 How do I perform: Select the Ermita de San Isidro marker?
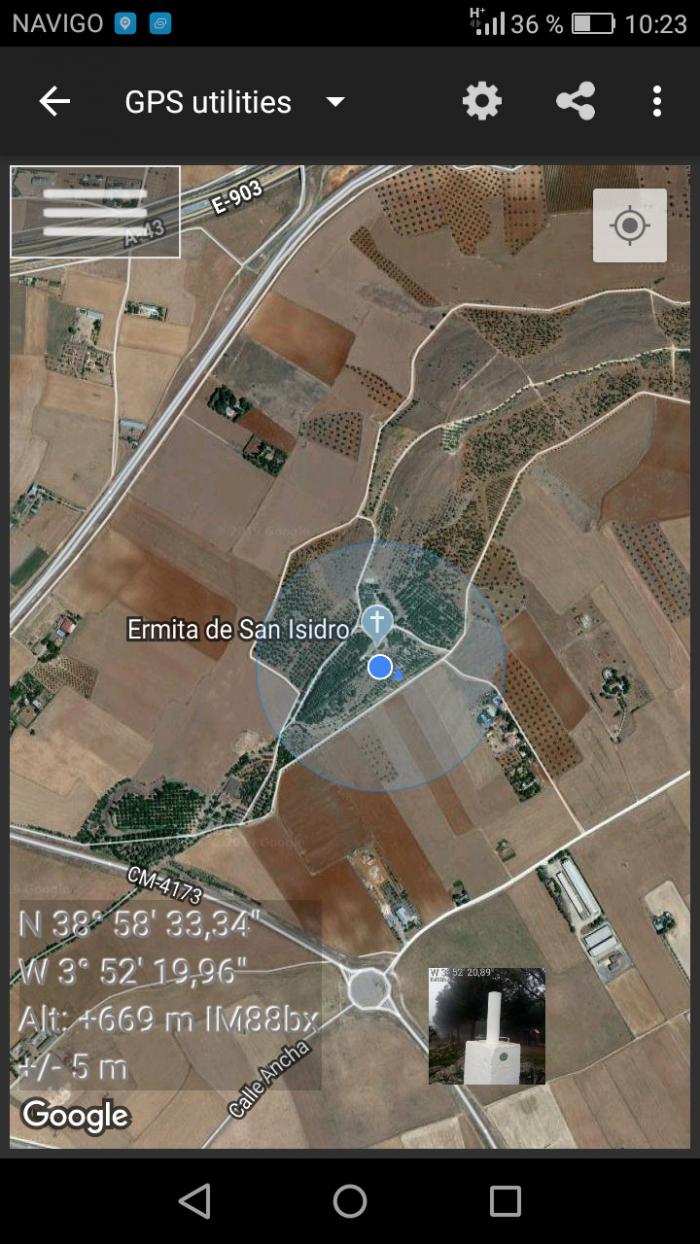(x=376, y=624)
